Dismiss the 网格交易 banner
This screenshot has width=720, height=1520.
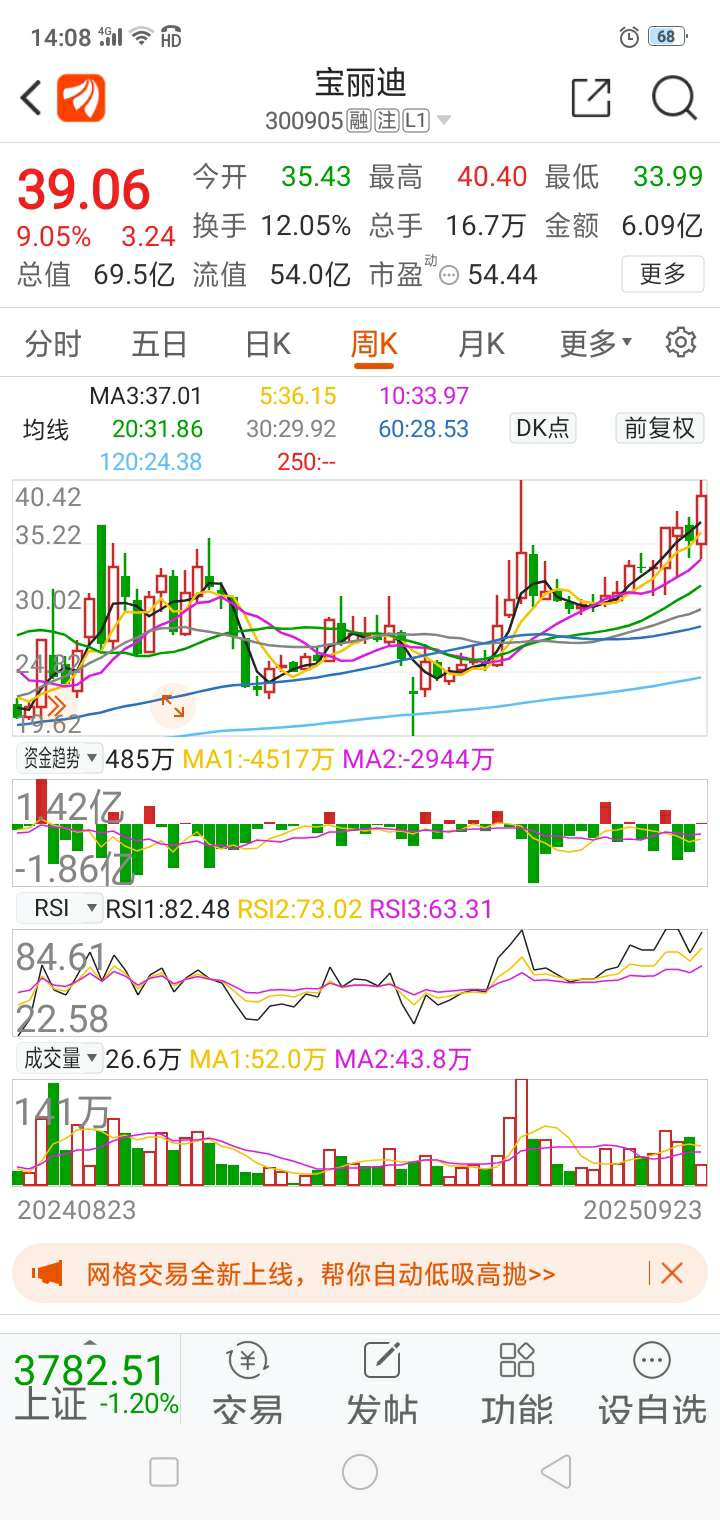coord(671,1273)
